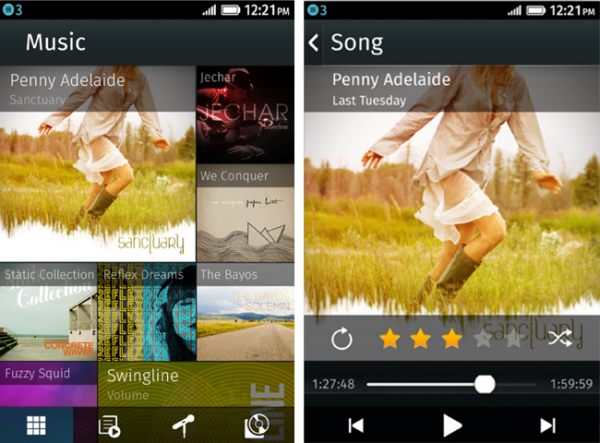This screenshot has height=443, width=600.
Task: Open the Reflex Dreams album
Action: [x=146, y=312]
